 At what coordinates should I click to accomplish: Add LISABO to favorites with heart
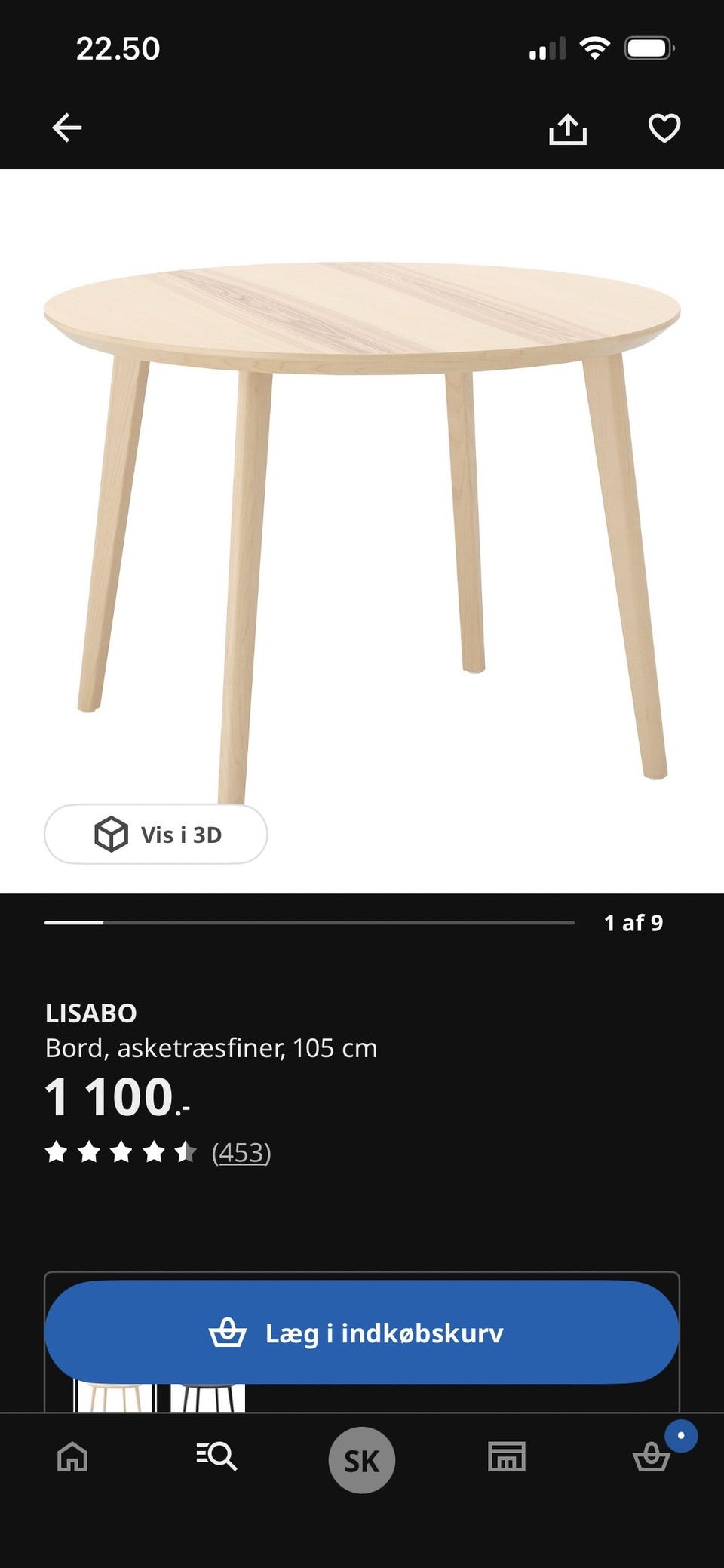(x=664, y=128)
